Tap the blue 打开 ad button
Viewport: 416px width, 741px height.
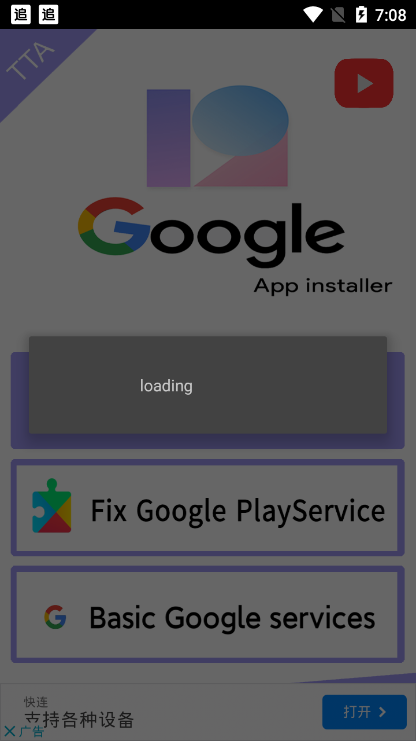click(364, 712)
